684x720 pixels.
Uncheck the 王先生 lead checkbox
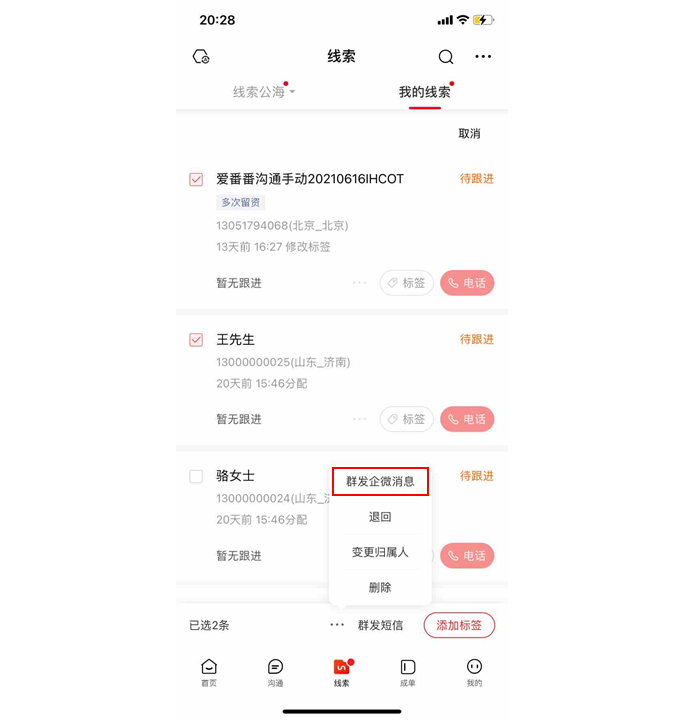[x=196, y=340]
